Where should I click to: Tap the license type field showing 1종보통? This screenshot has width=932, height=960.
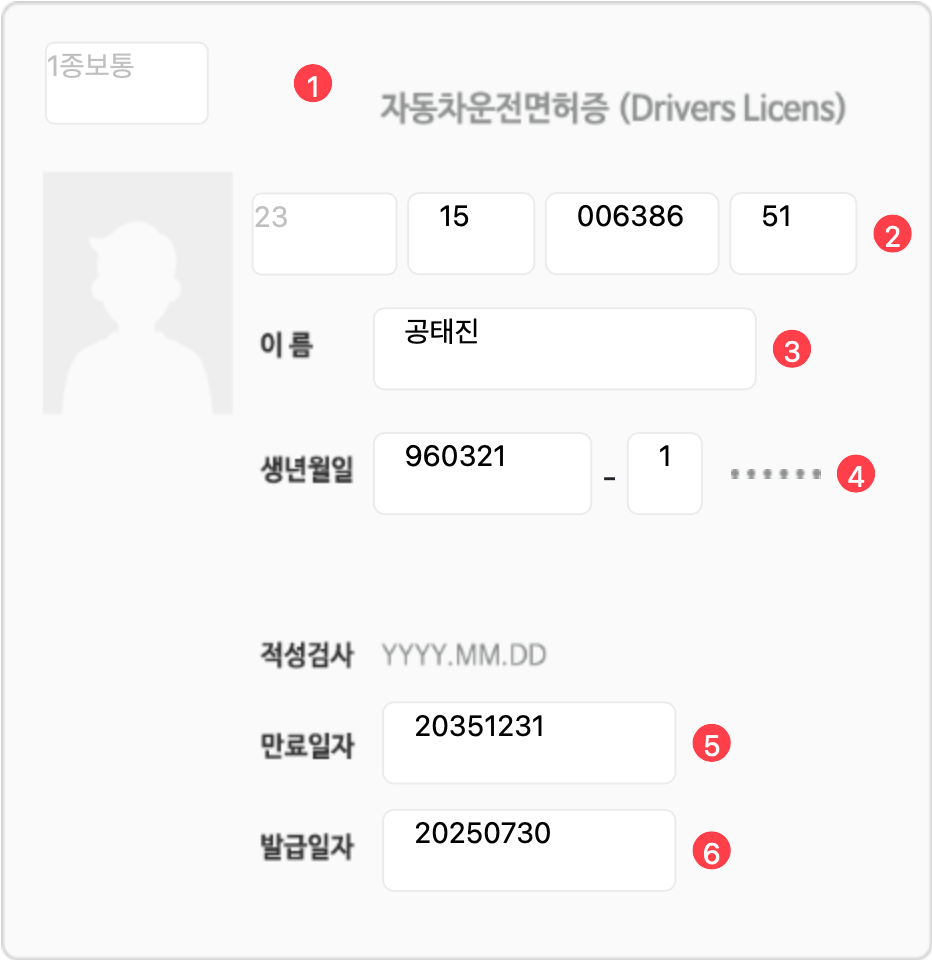pyautogui.click(x=126, y=83)
